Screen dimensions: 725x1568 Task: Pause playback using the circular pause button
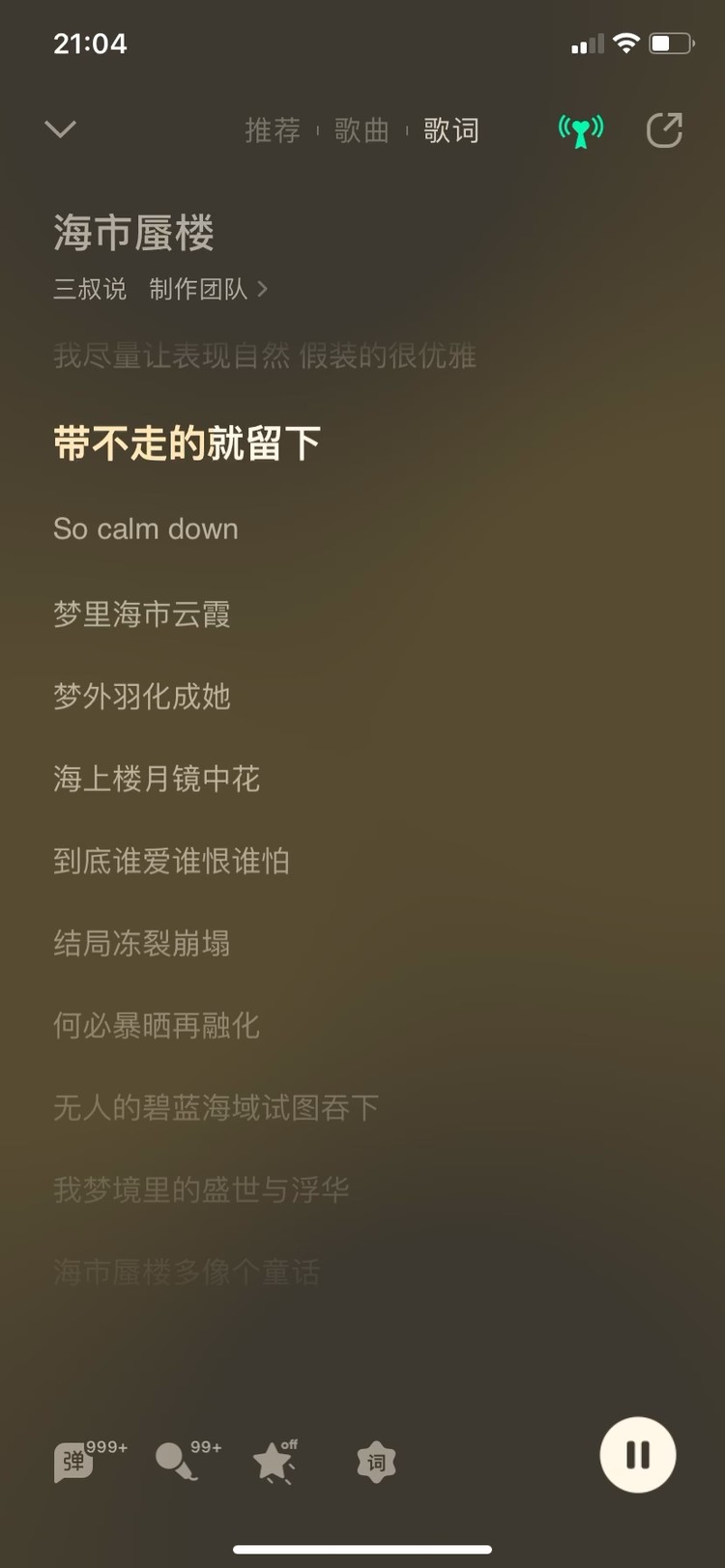[637, 1454]
